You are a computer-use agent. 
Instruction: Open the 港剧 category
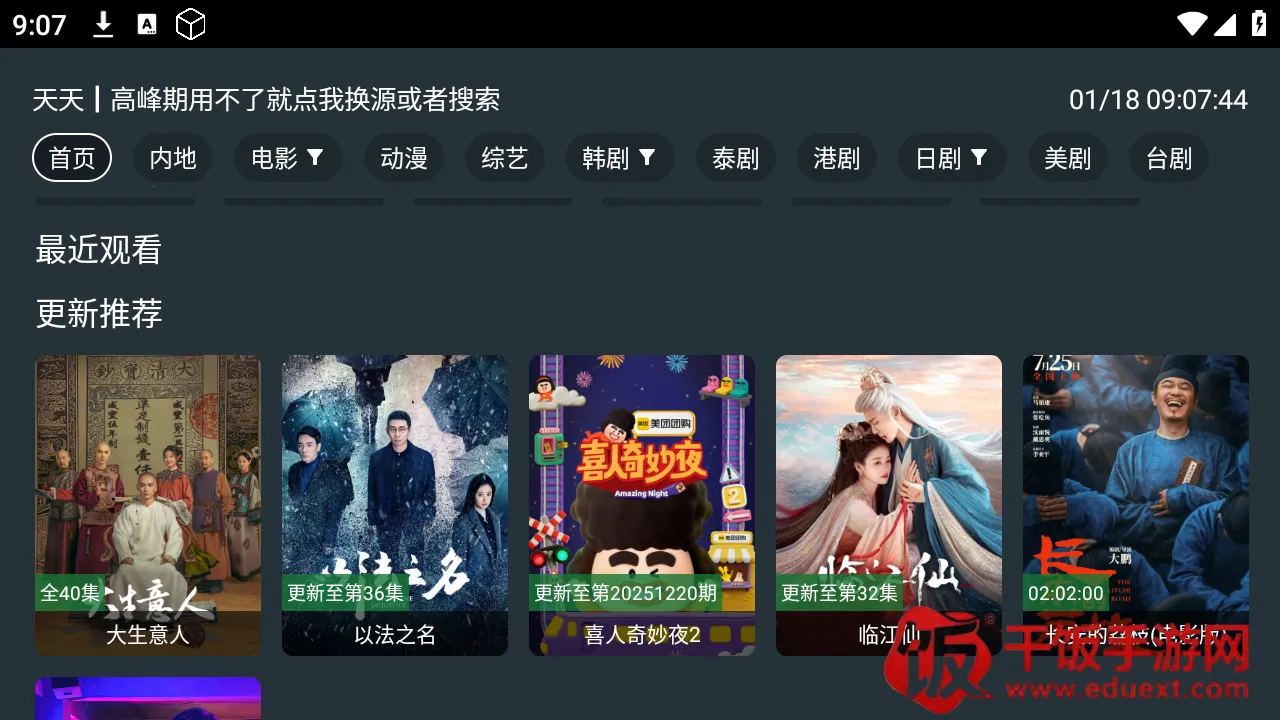pos(837,158)
